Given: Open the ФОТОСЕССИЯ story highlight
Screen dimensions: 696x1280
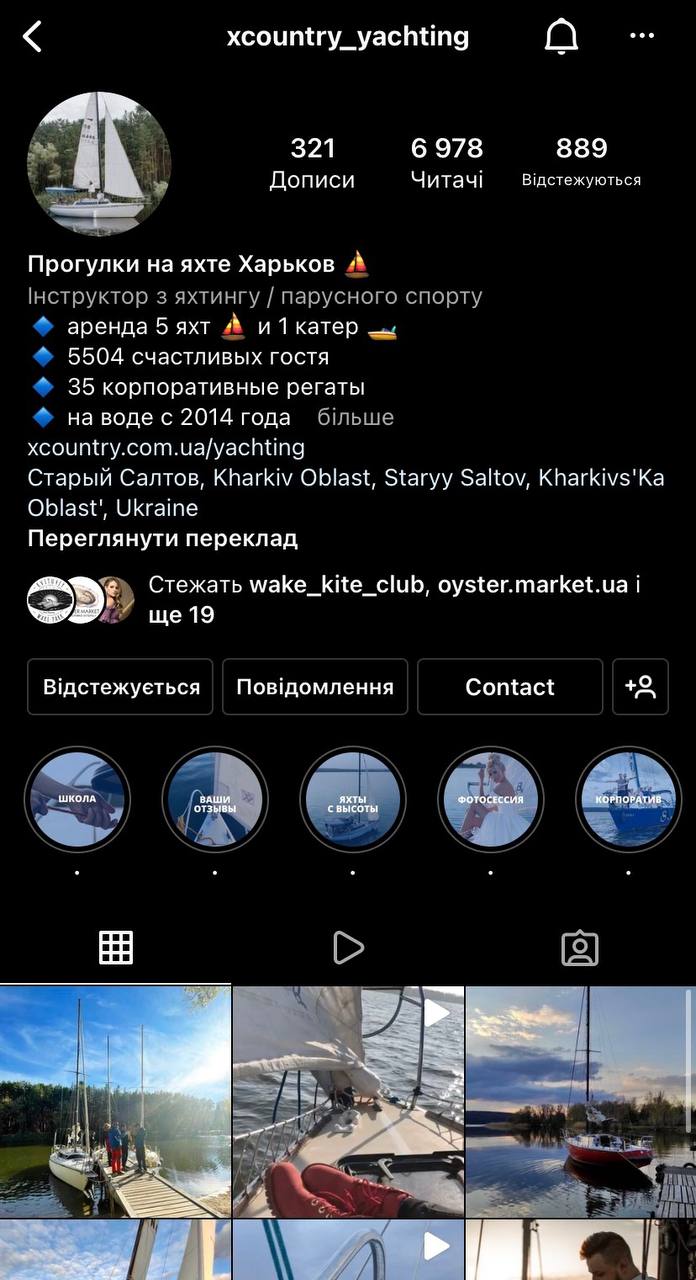Looking at the screenshot, I should tap(491, 799).
